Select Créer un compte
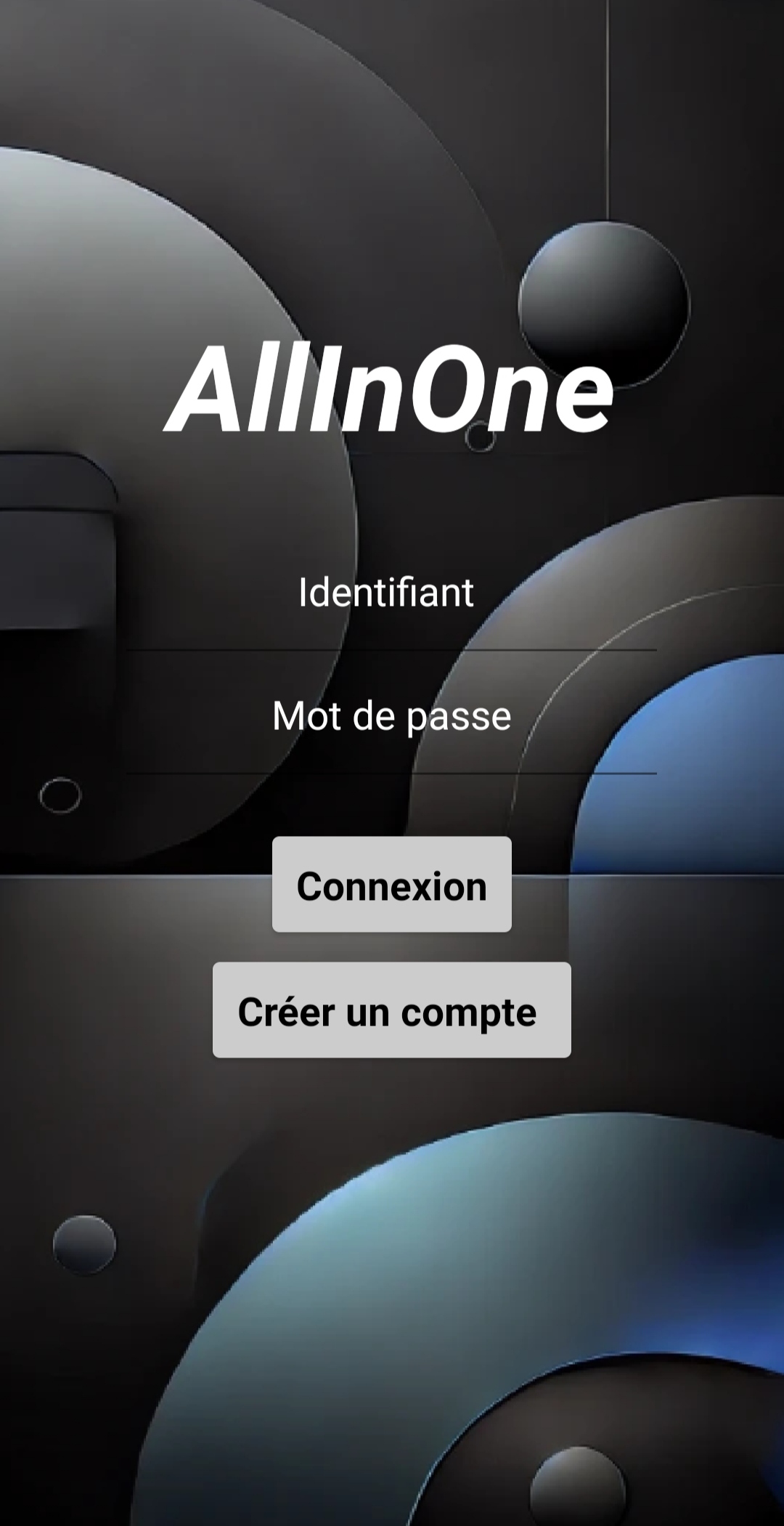 click(392, 1010)
